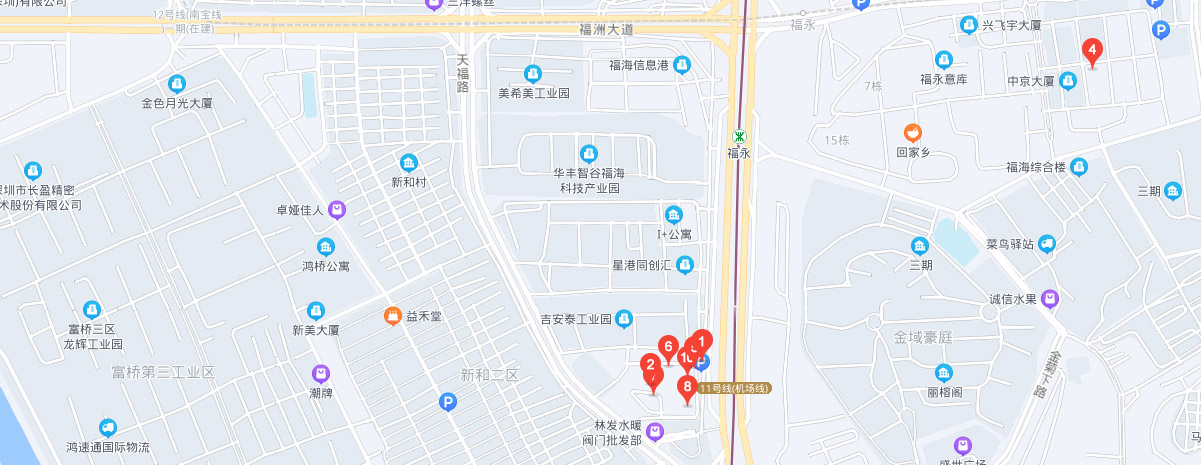Tap the 福永 metro station icon
The width and height of the screenshot is (1201, 465).
739,136
